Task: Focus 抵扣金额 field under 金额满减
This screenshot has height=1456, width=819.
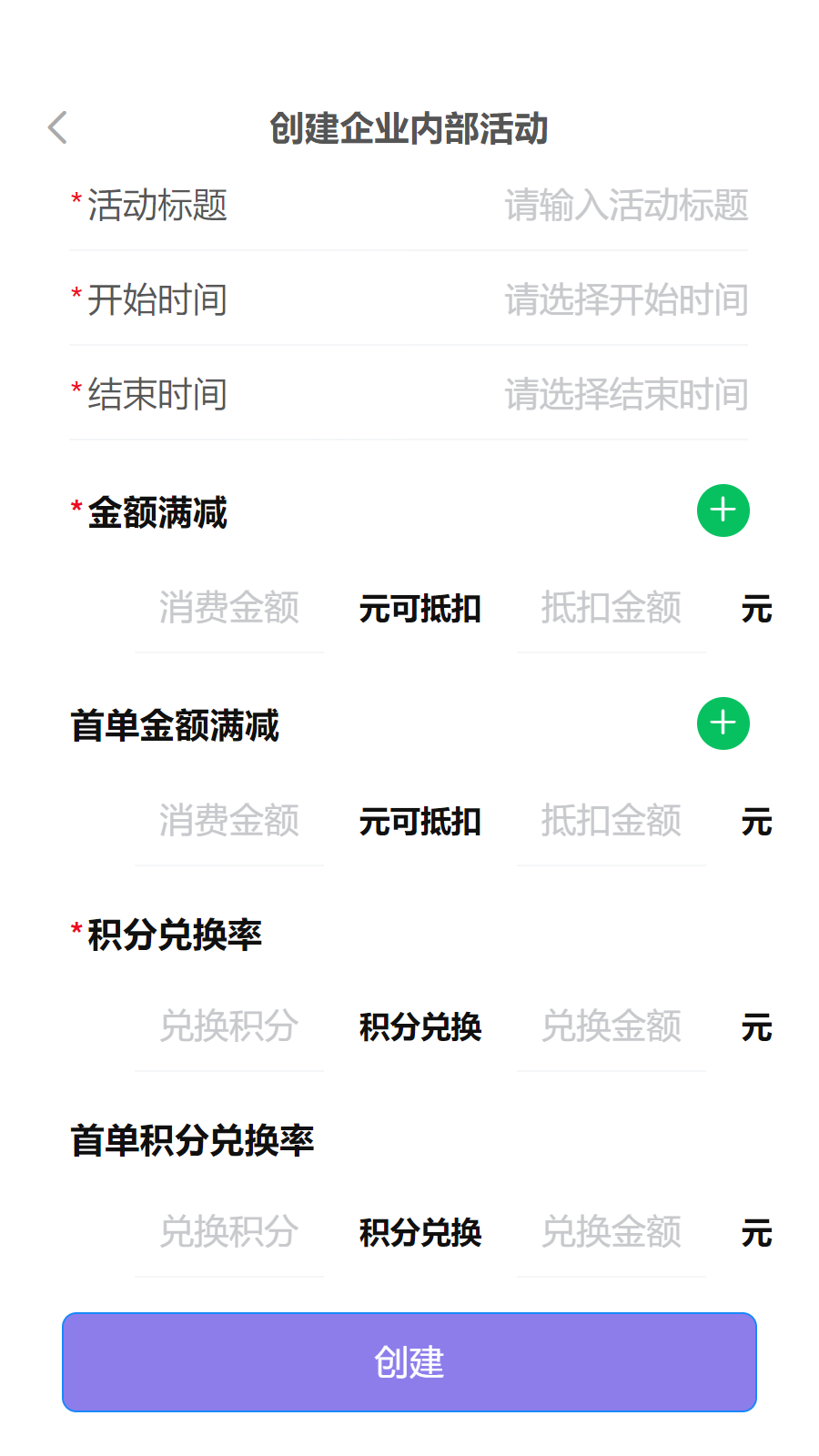Action: tap(612, 608)
